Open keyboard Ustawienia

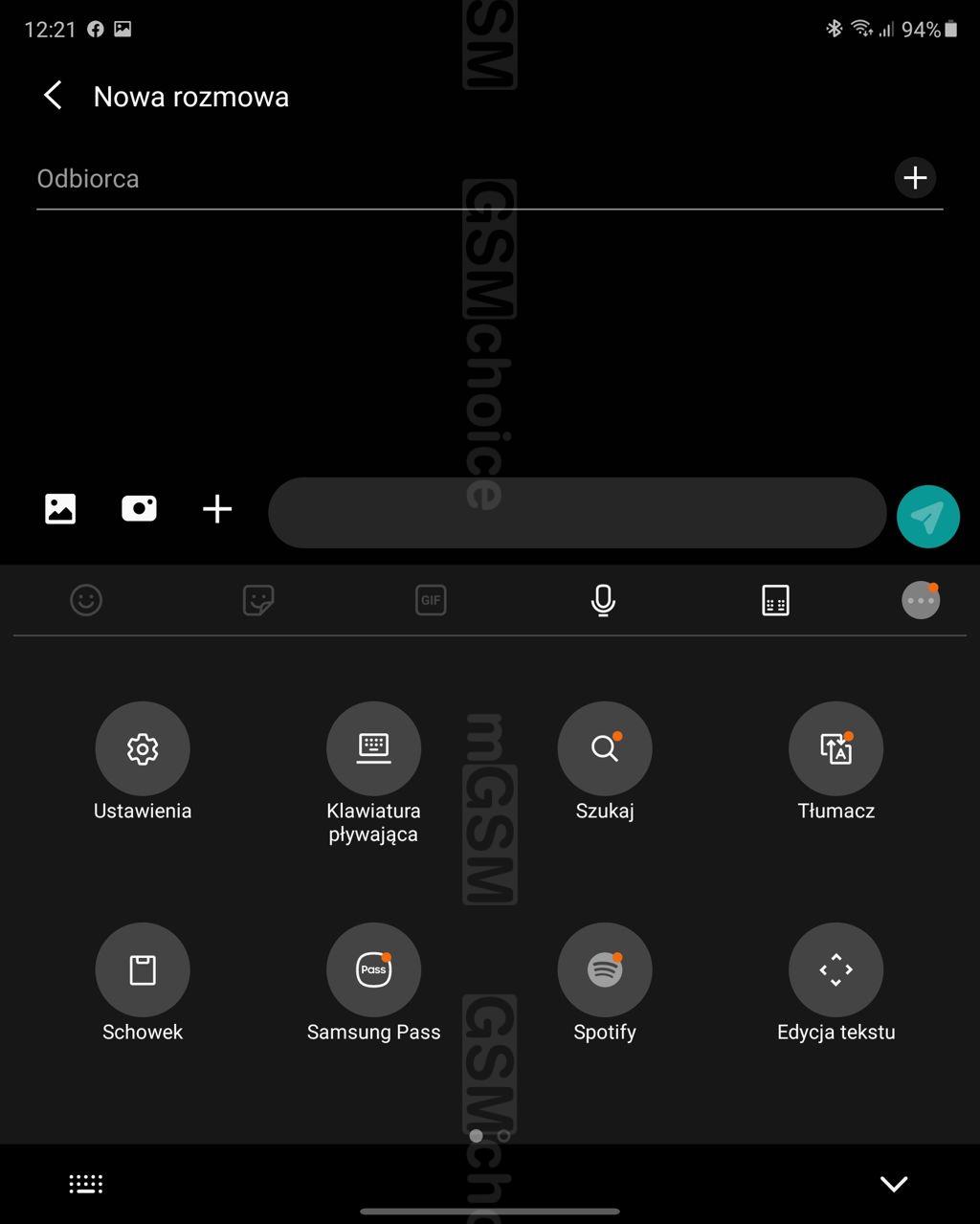coord(143,748)
